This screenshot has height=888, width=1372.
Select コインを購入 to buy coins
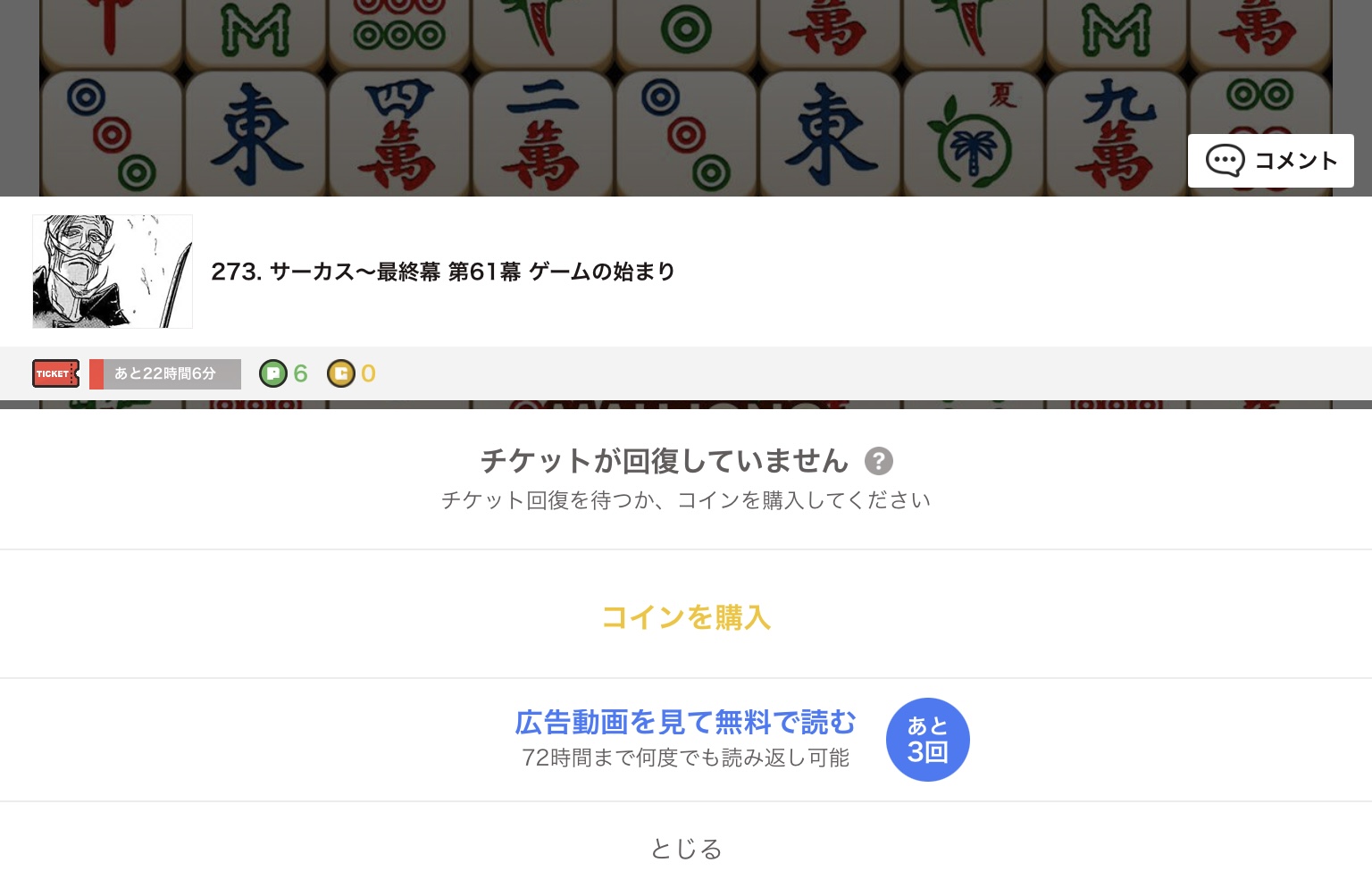click(x=686, y=616)
